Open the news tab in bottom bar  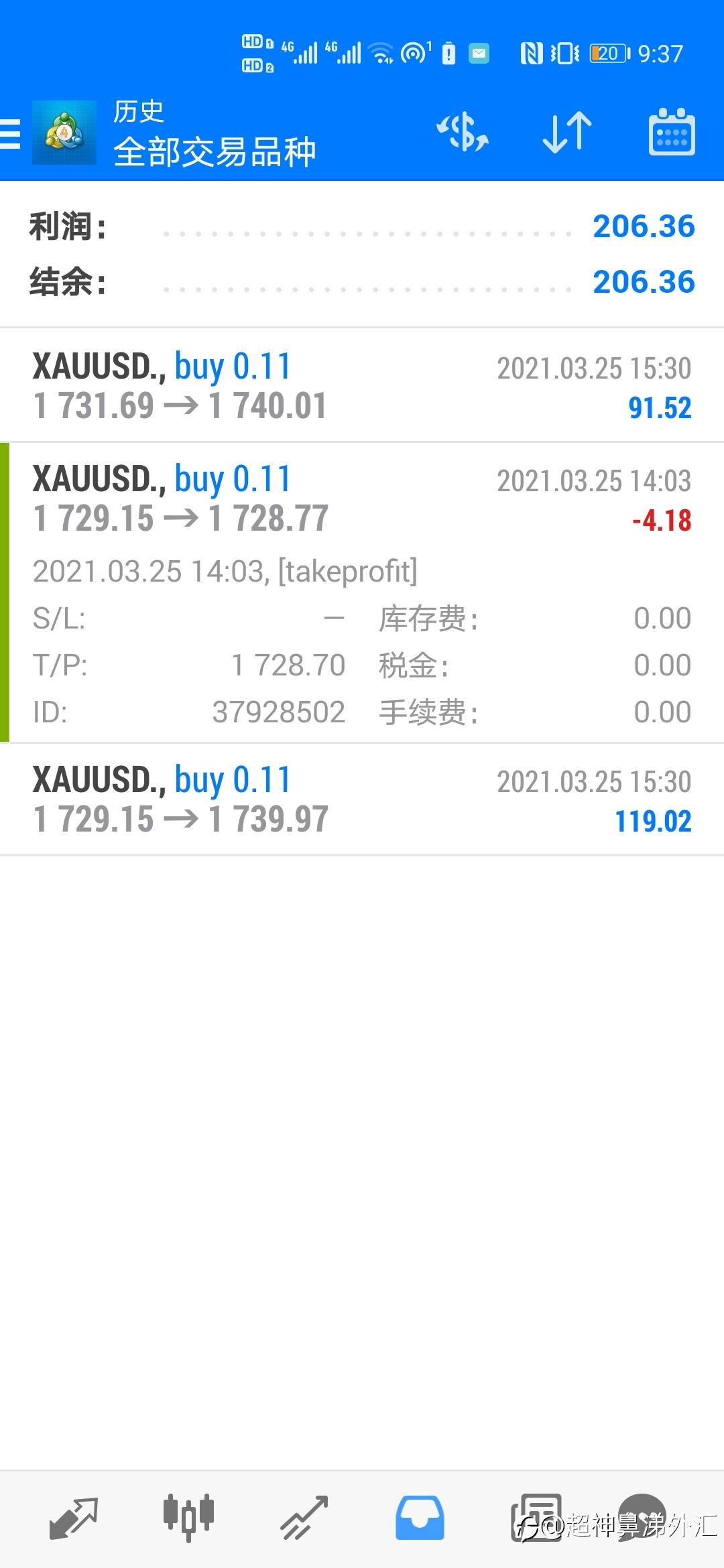(536, 1518)
